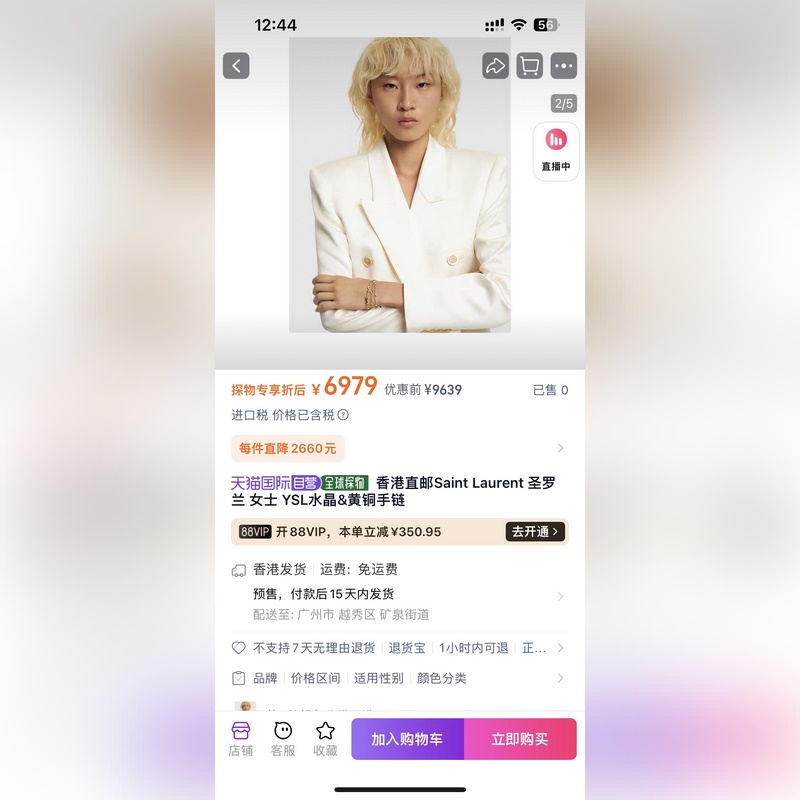
Task: View the 不支持7天无理由退货 service policies
Action: (x=400, y=648)
